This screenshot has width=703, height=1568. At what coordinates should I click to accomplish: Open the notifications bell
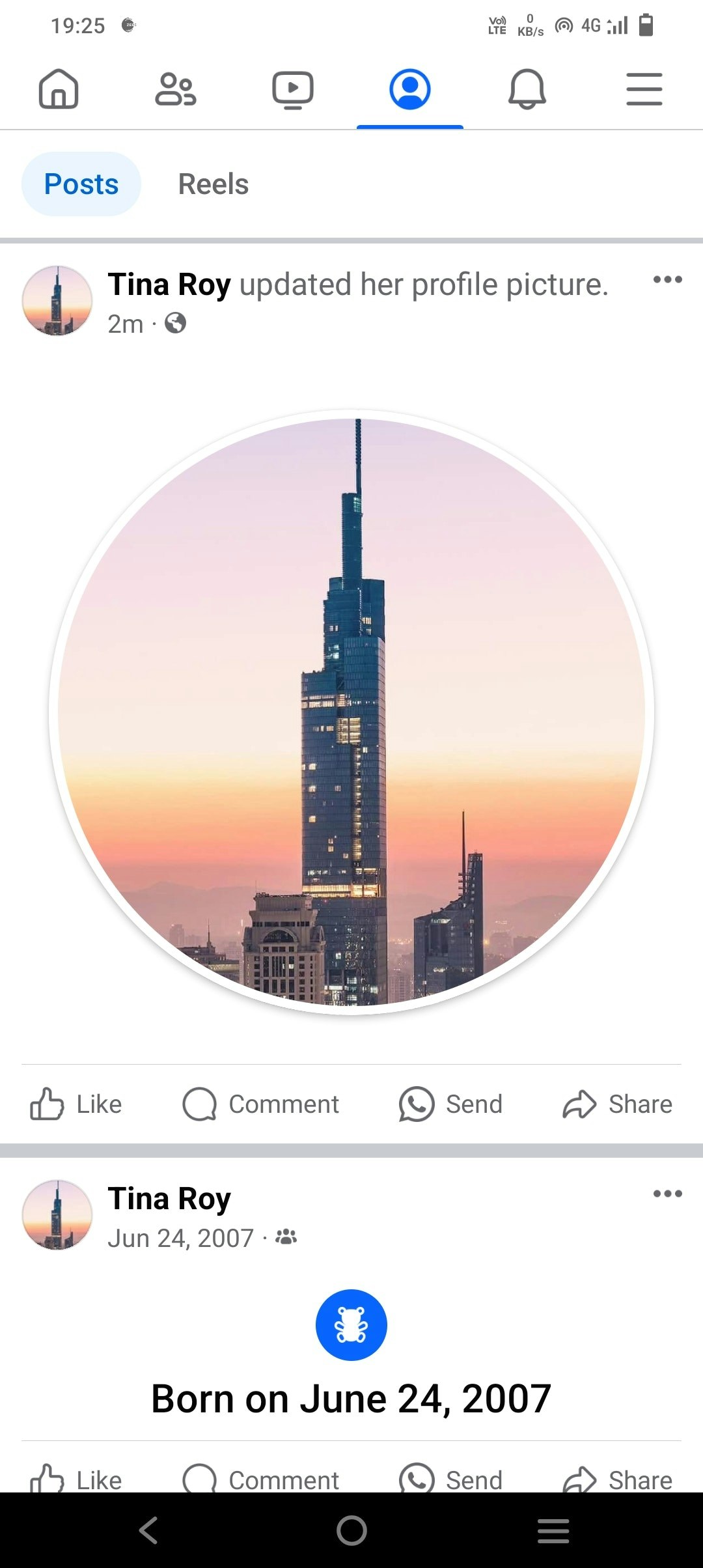coord(527,89)
